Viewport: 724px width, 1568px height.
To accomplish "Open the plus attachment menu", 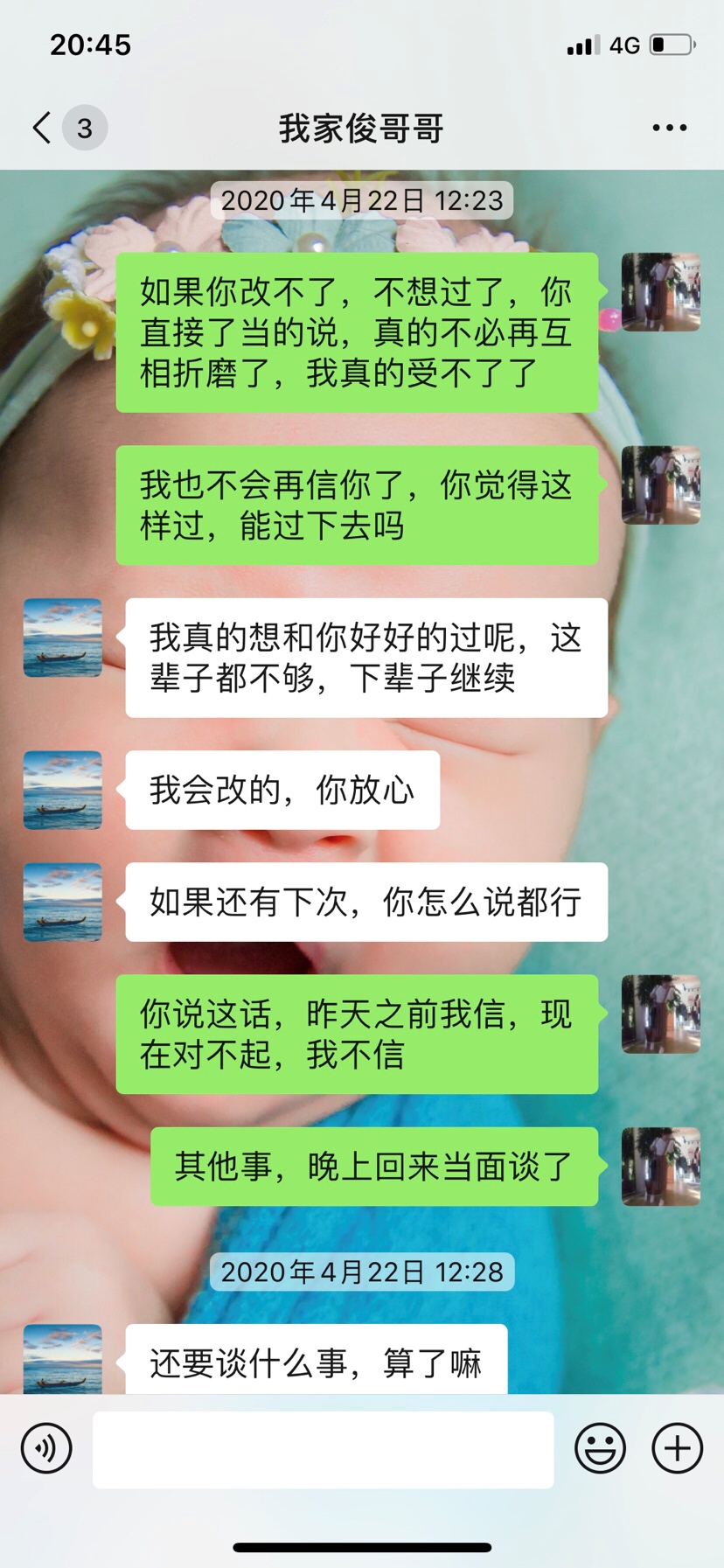I will click(x=677, y=1448).
